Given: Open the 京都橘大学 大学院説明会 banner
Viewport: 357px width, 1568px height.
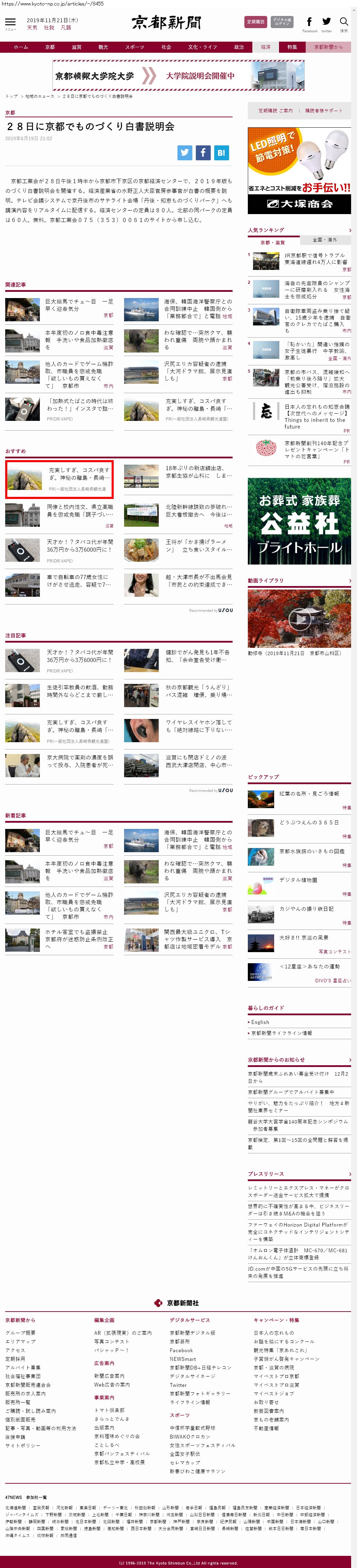Looking at the screenshot, I should pyautogui.click(x=178, y=76).
